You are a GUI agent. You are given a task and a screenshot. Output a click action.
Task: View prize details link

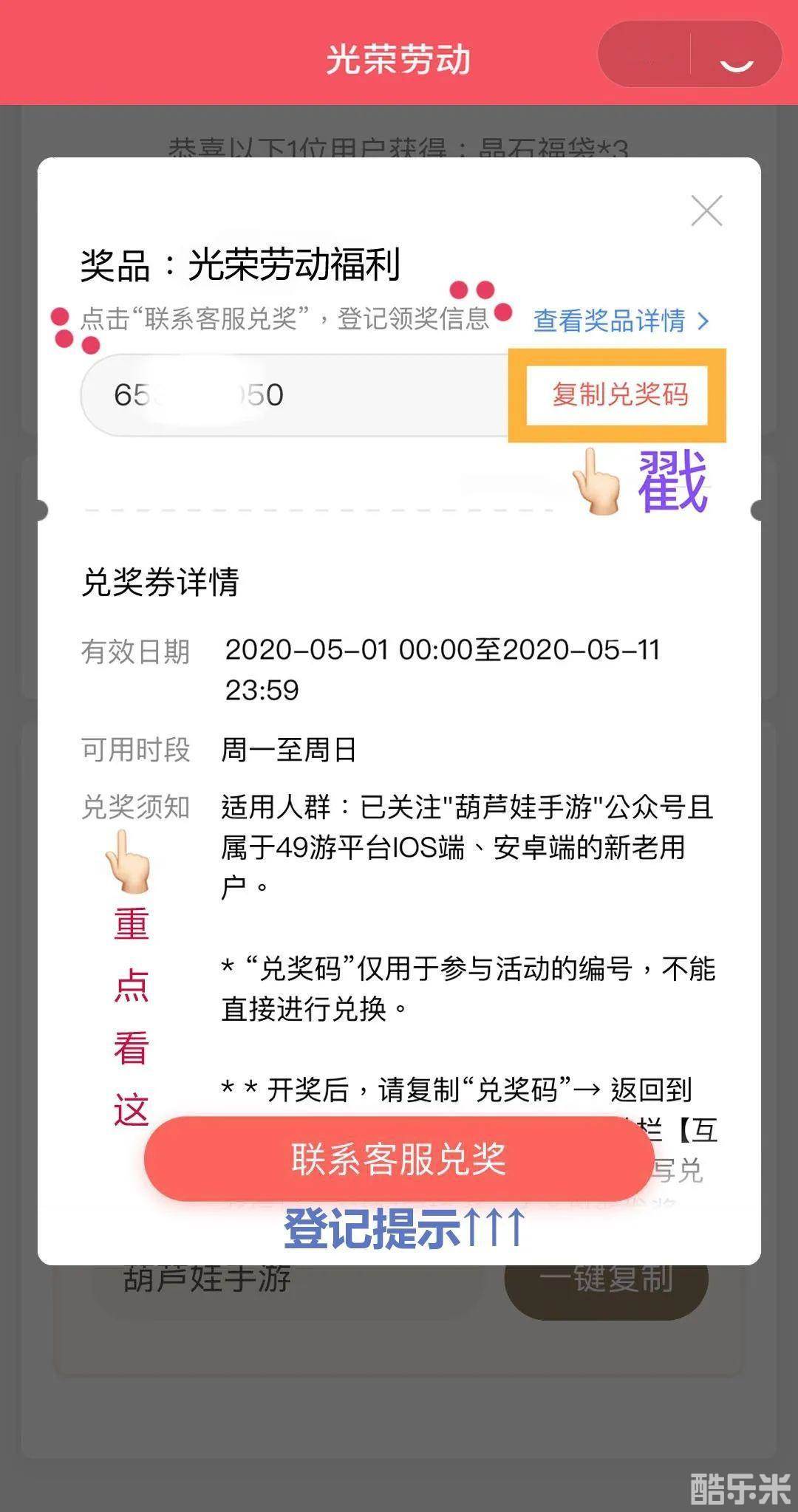tap(621, 321)
